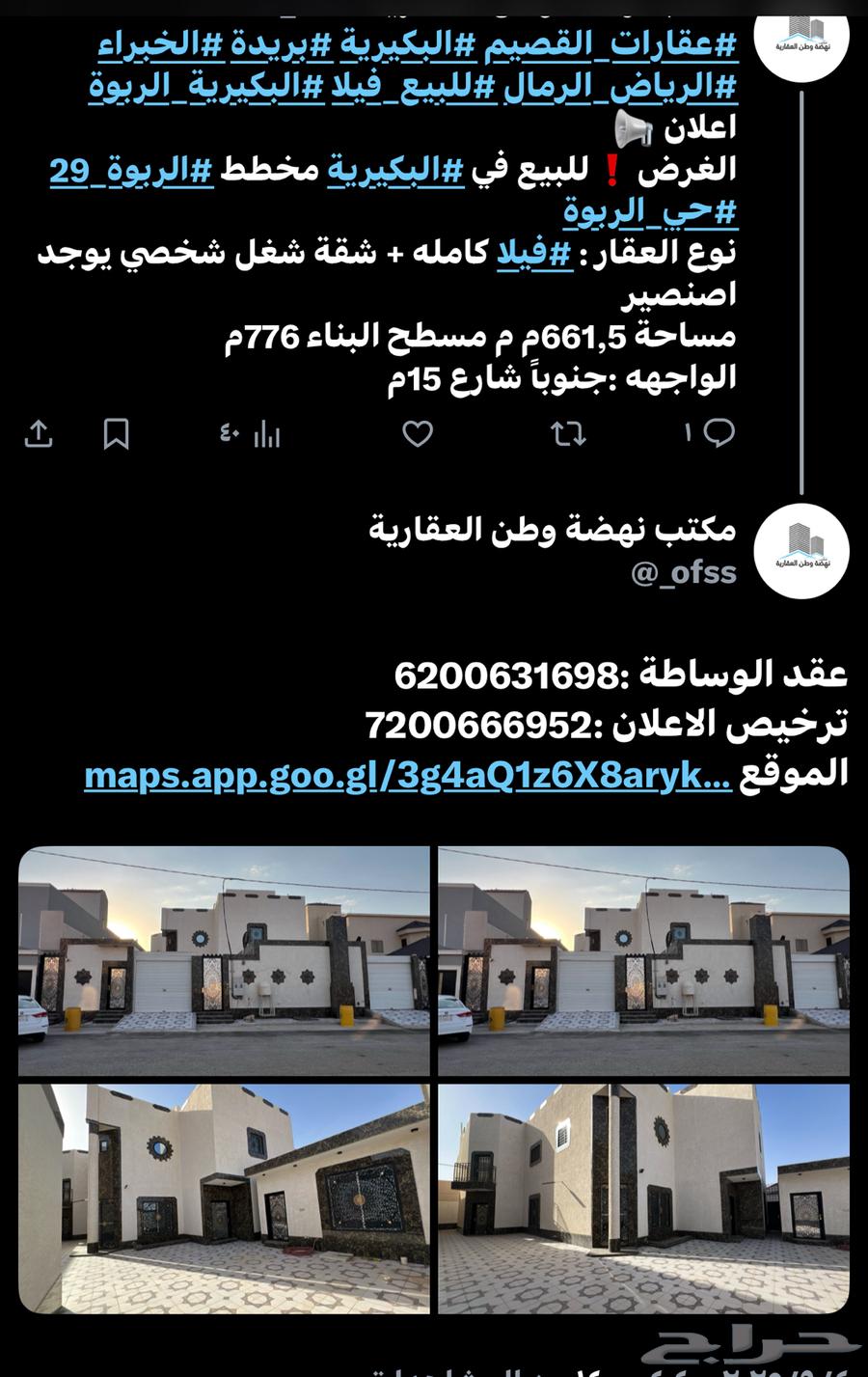Open hashtag #الرياض_الرمال
This screenshot has width=868, height=1377.
[619, 87]
